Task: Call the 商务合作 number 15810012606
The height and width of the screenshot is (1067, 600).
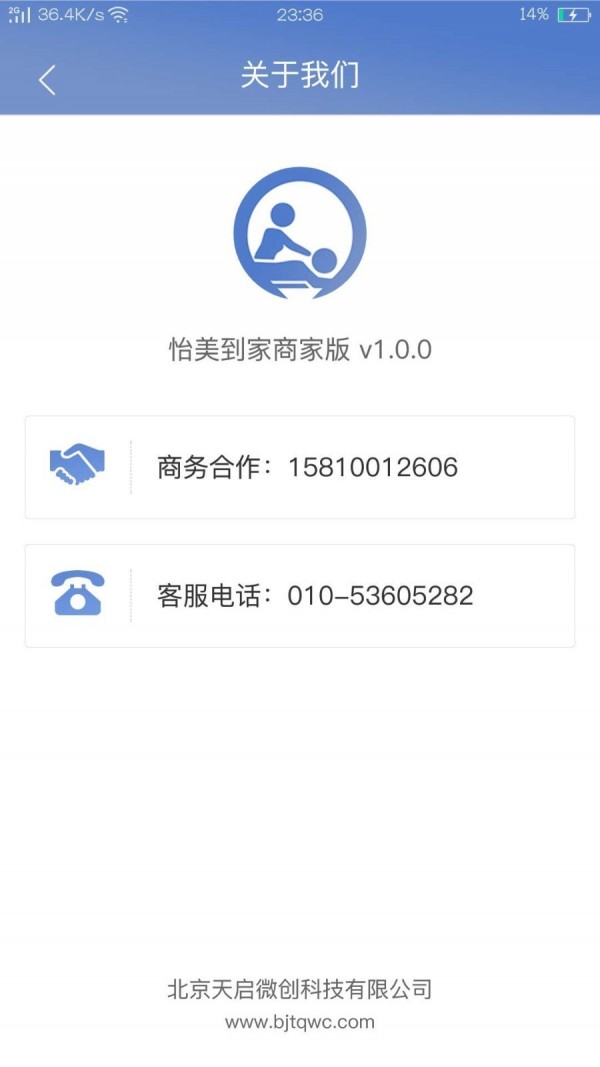Action: (300, 467)
